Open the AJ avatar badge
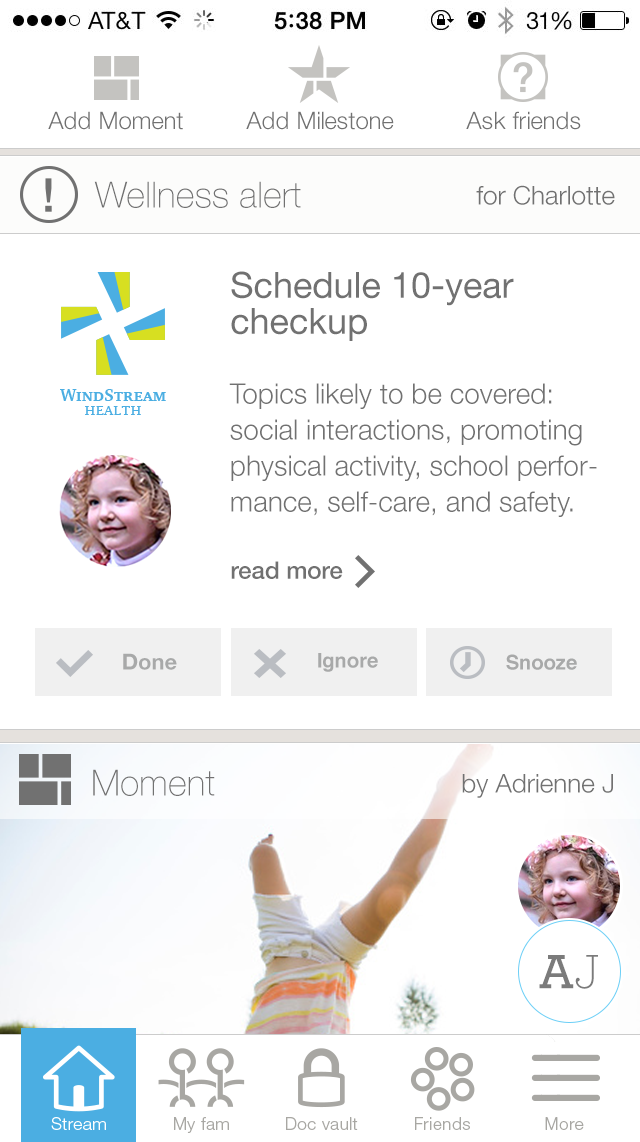 click(x=569, y=971)
